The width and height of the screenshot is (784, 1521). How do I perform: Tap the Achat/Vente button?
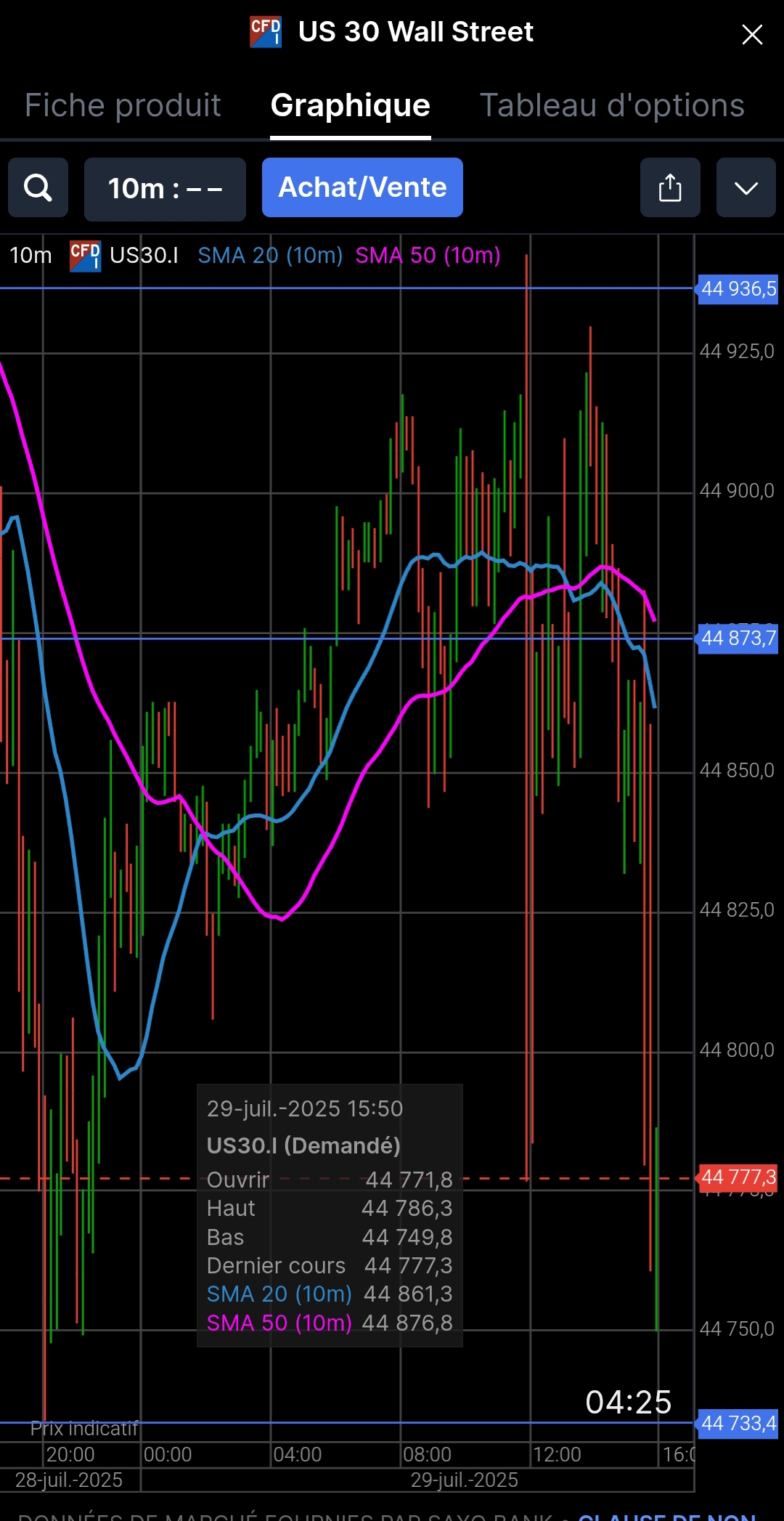tap(362, 187)
